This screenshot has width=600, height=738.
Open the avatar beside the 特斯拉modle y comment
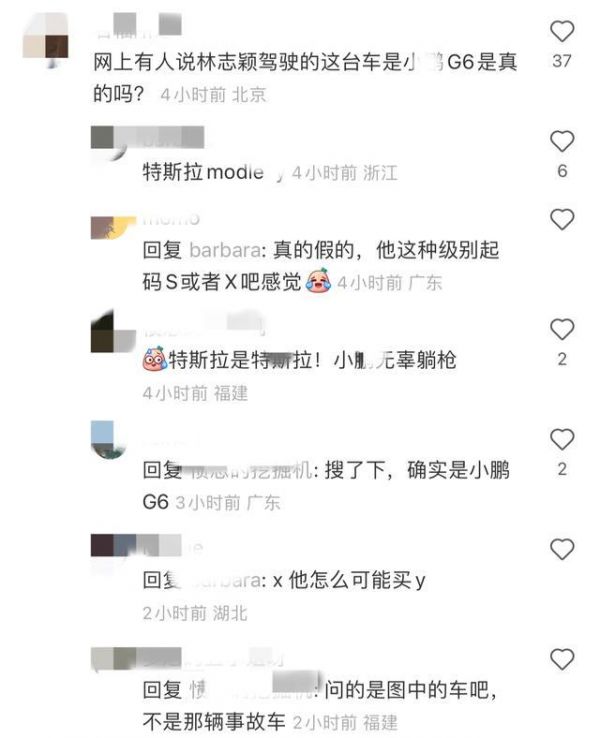coord(108,138)
